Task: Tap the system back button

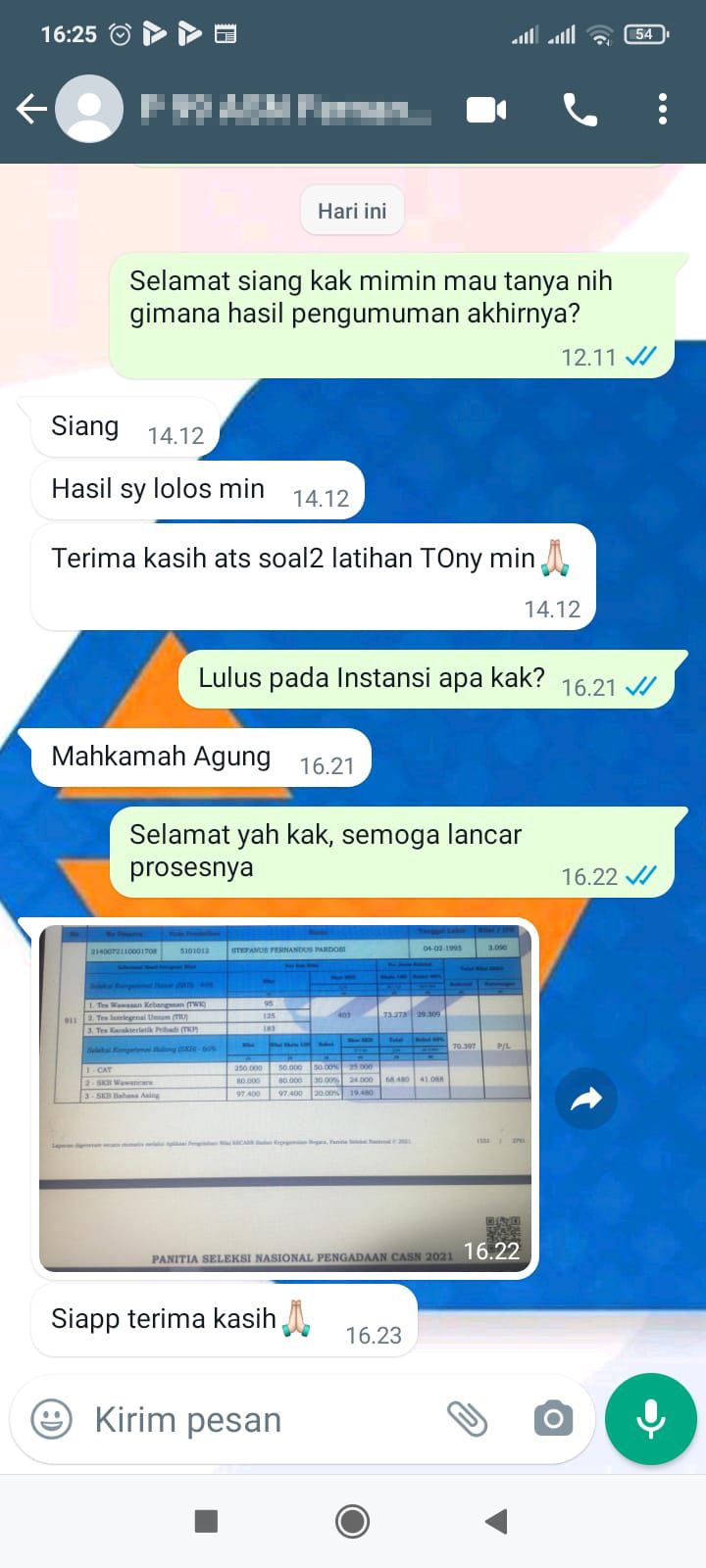Action: coord(496,1521)
